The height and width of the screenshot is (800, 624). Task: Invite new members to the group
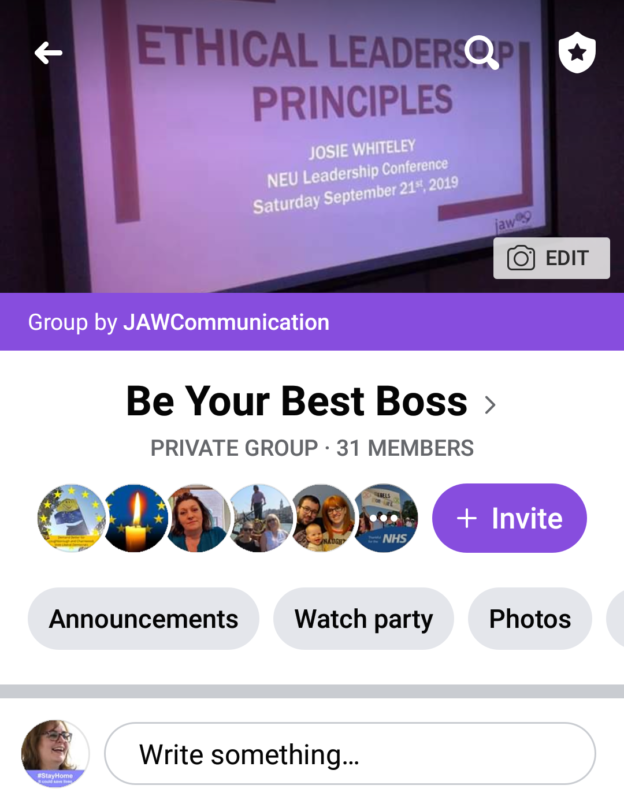(x=509, y=518)
